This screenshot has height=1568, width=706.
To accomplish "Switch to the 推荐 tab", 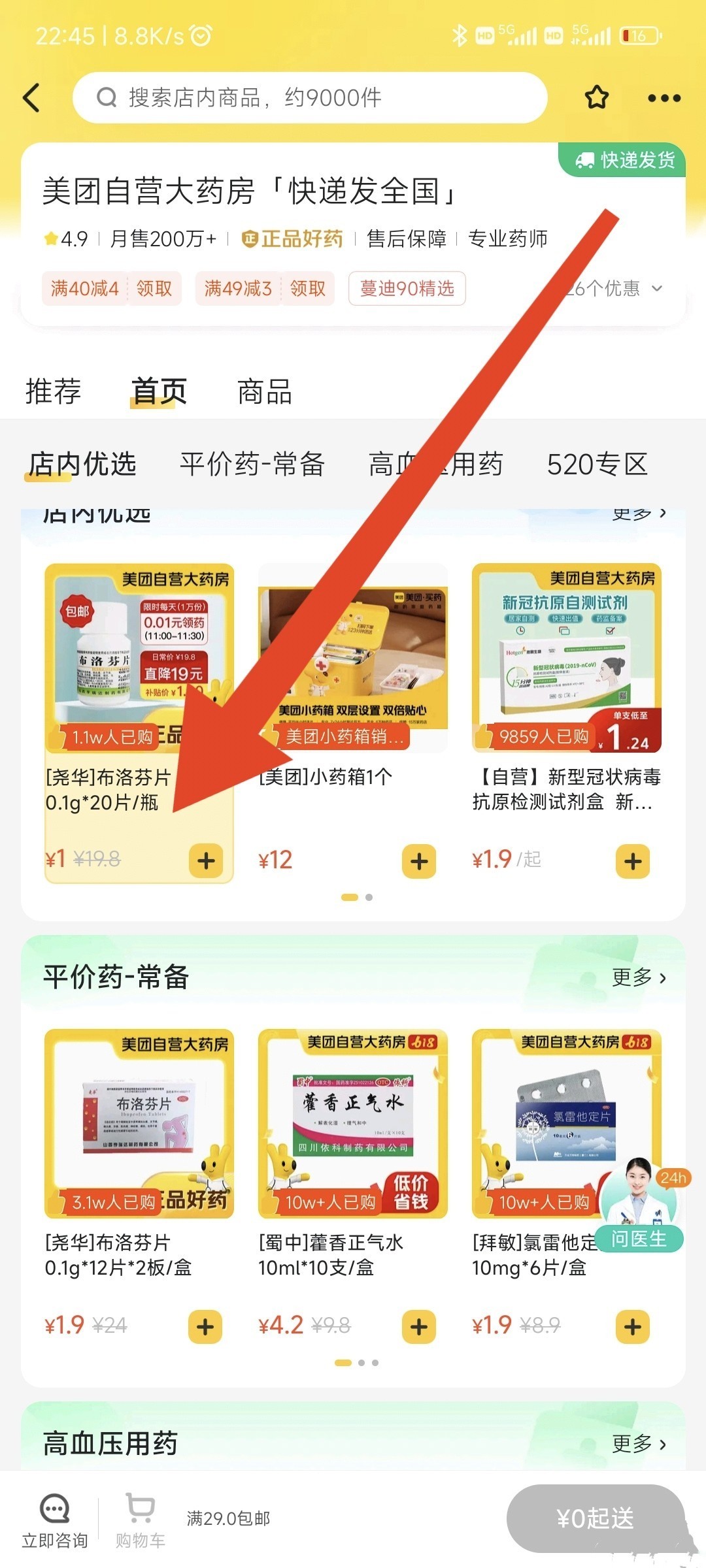I will 53,391.
